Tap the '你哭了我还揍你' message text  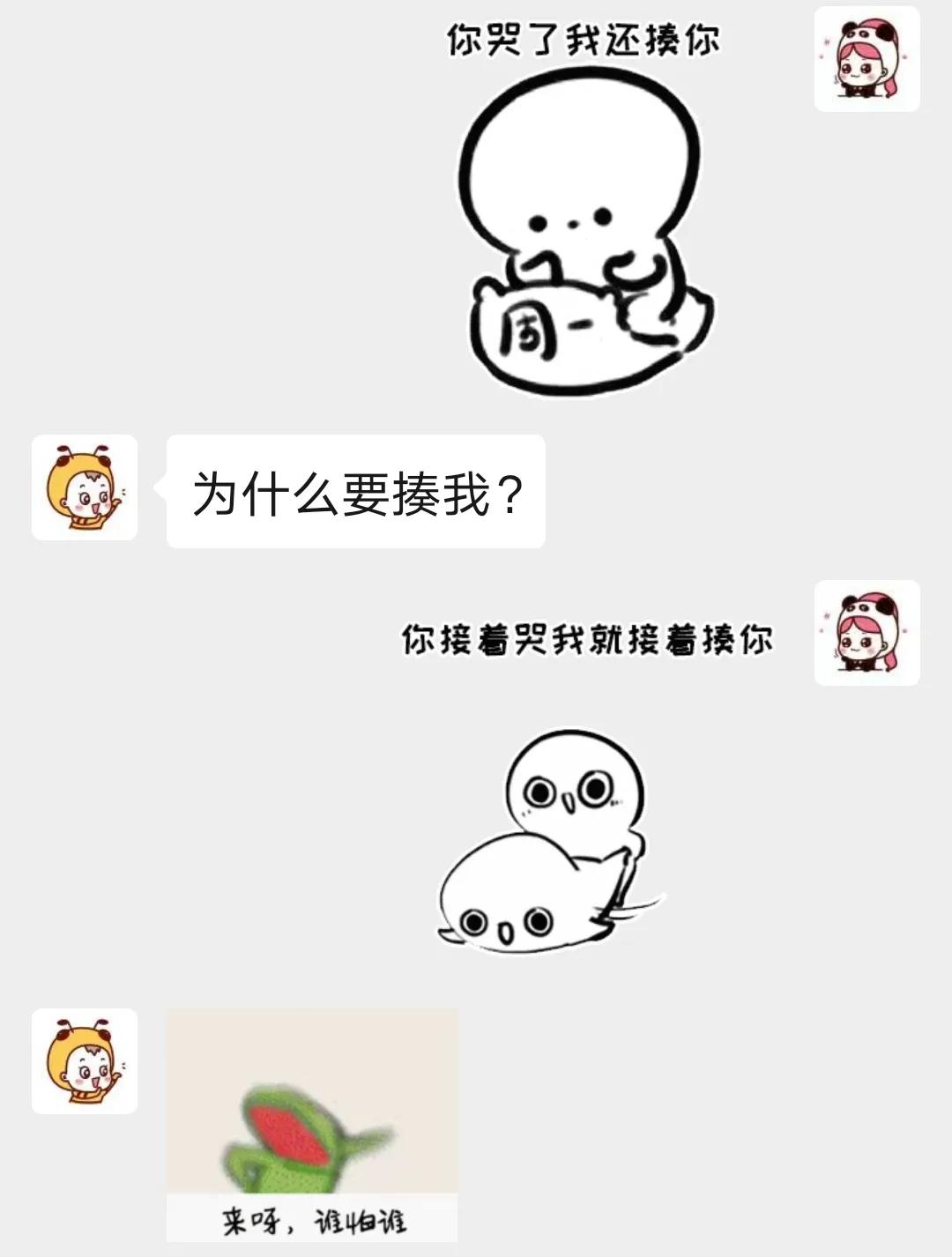coord(586,40)
